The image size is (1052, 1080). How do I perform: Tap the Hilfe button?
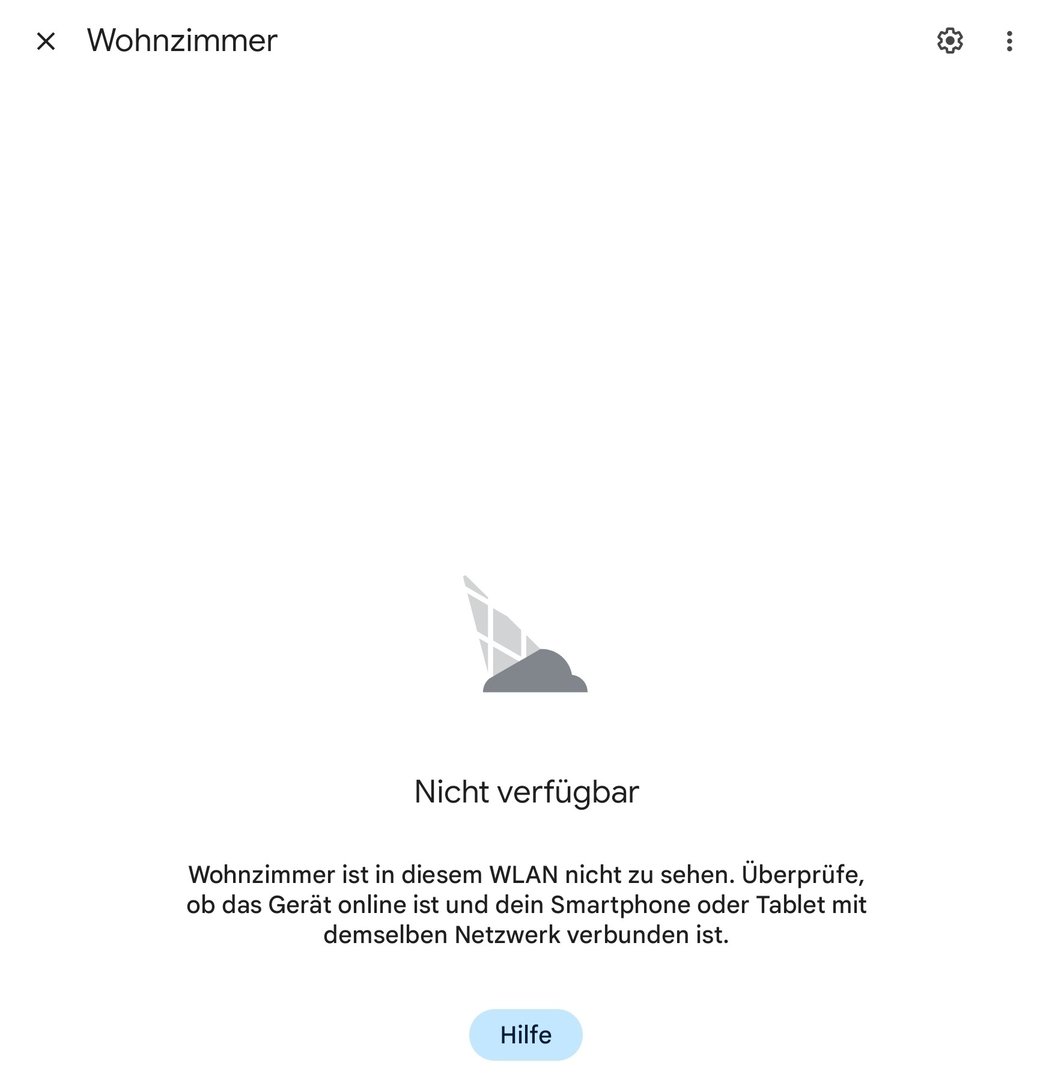pos(525,1034)
